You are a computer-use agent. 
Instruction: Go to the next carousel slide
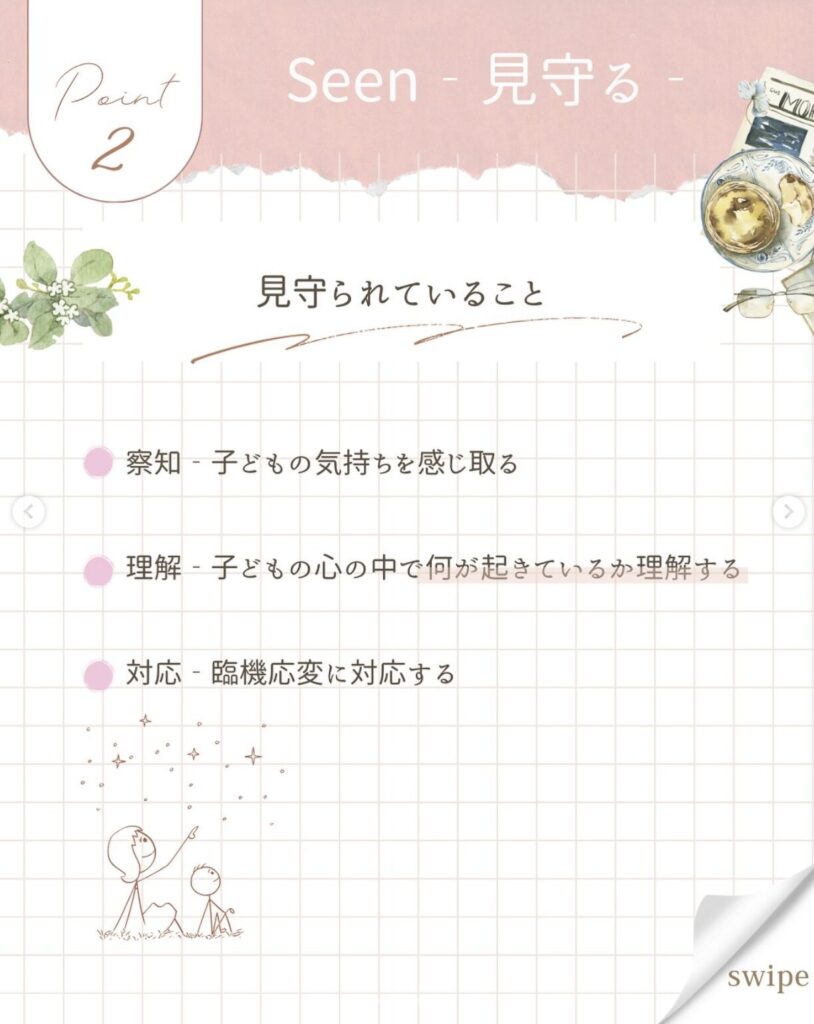[788, 512]
